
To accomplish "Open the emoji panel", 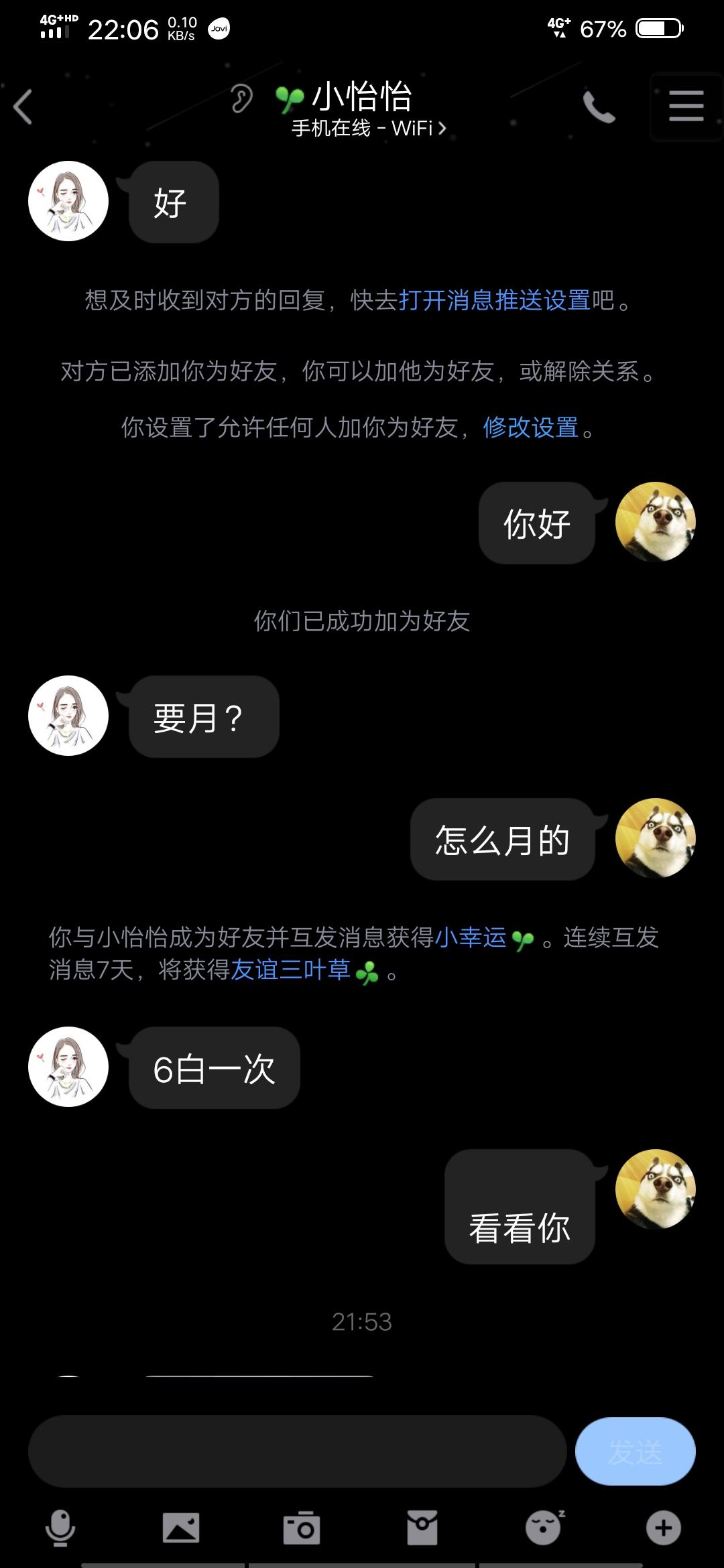I will point(544,1528).
